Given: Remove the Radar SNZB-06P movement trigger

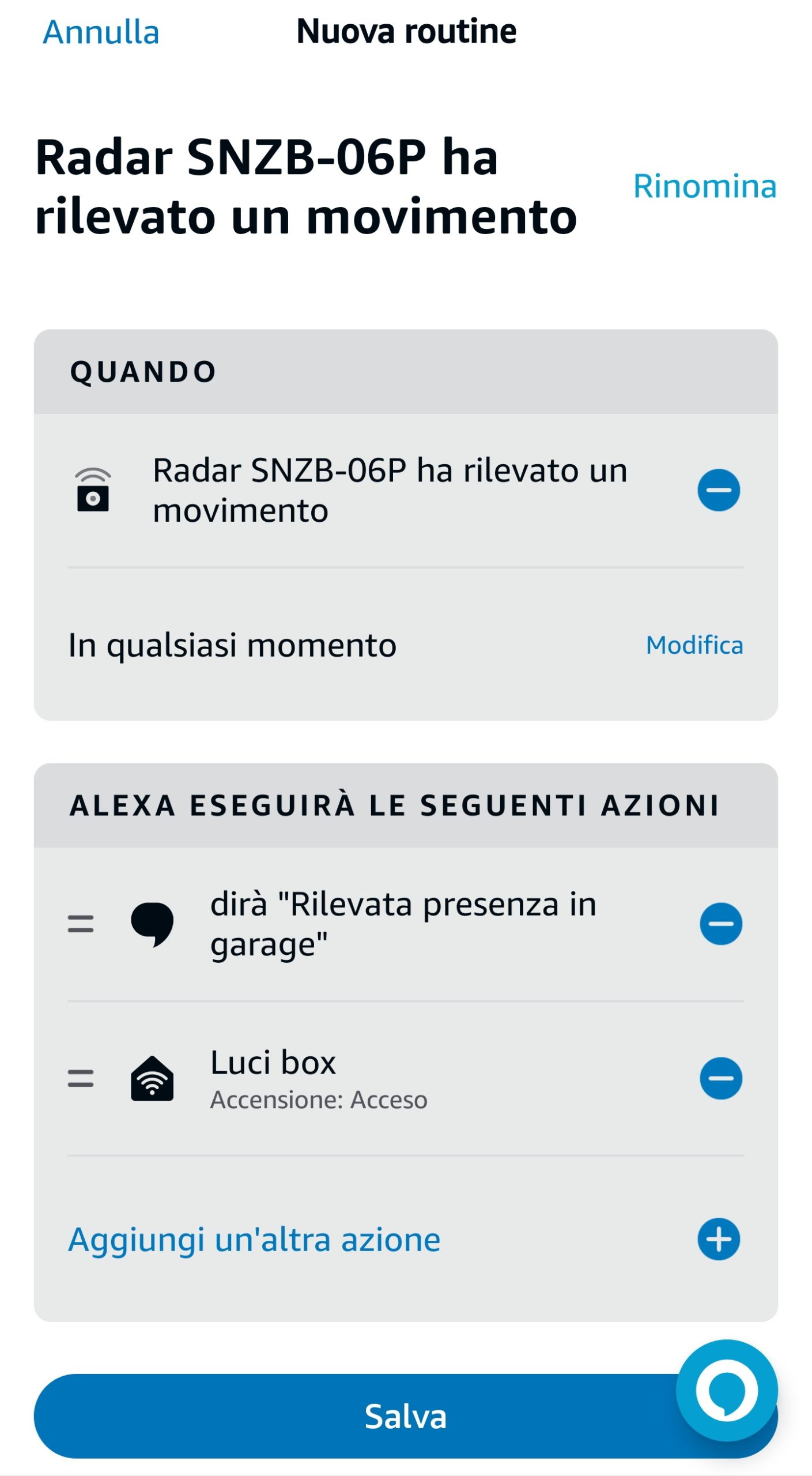Looking at the screenshot, I should point(719,490).
